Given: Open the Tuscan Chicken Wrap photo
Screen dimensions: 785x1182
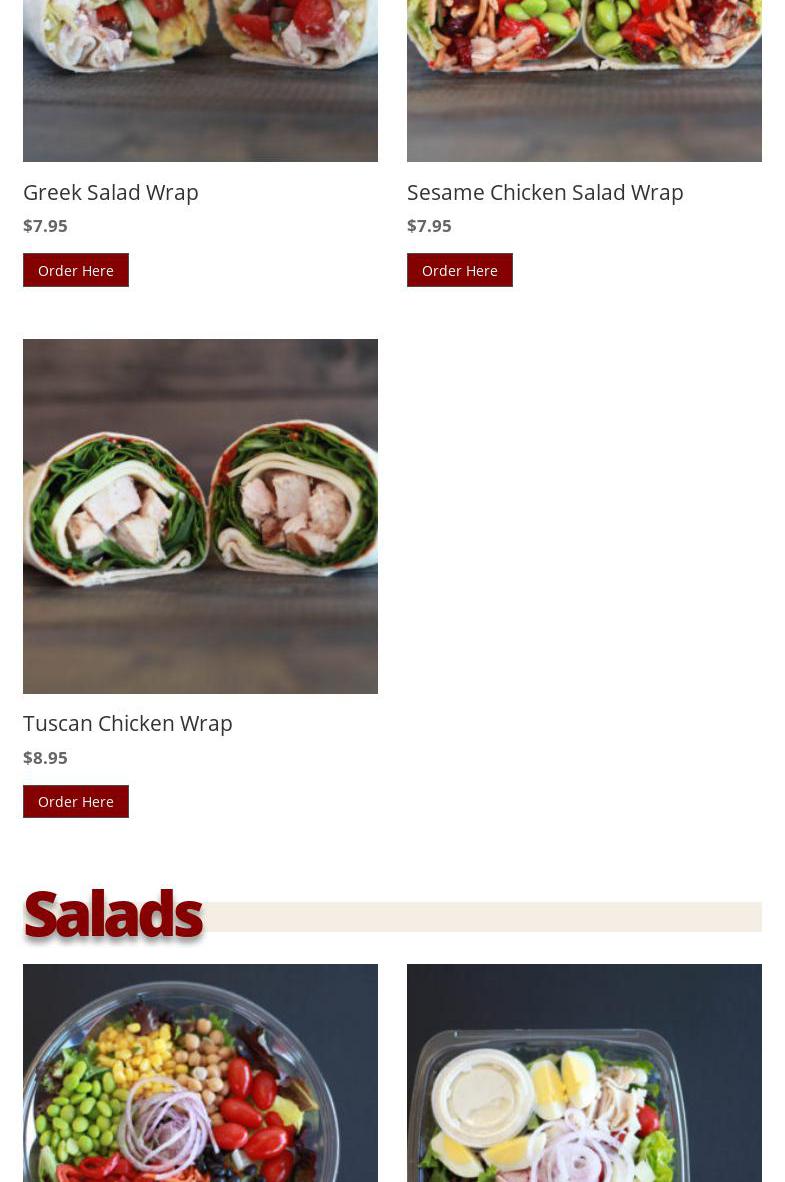Looking at the screenshot, I should click(200, 516).
